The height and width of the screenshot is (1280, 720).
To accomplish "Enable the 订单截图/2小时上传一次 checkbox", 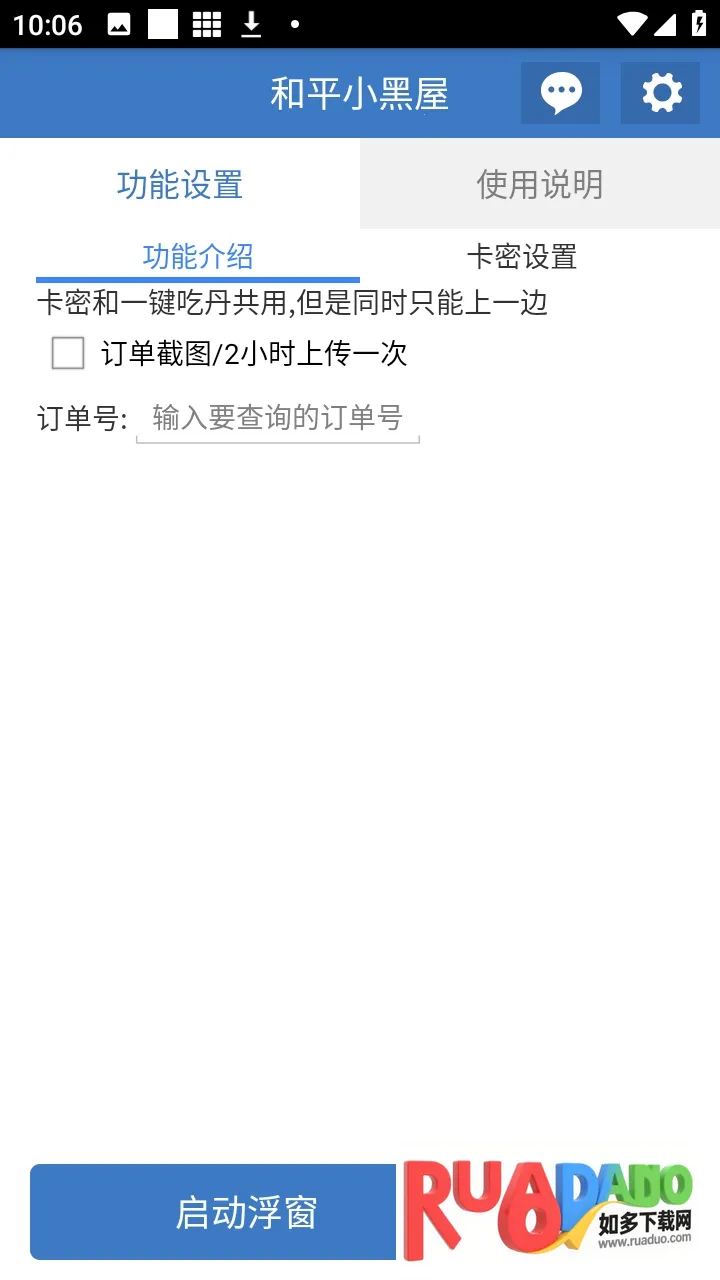I will click(68, 353).
